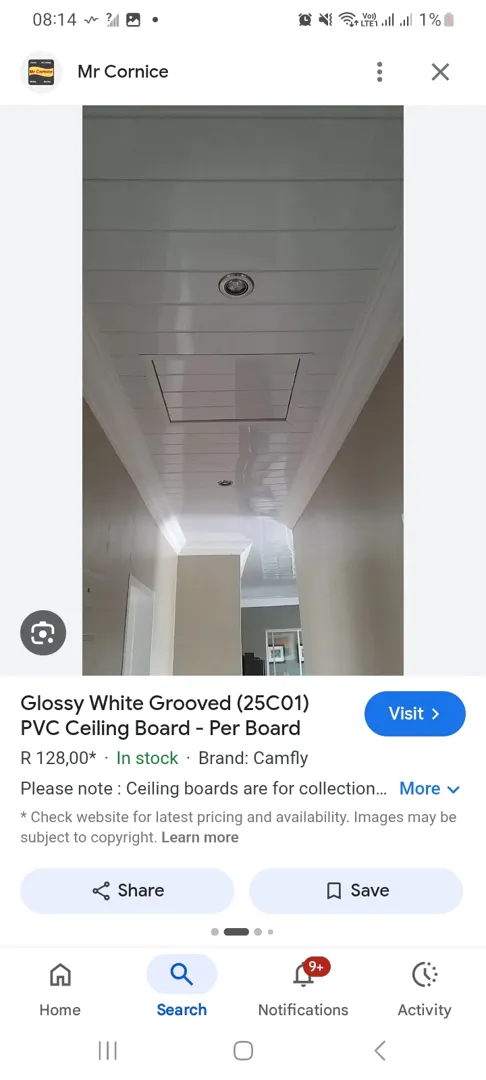Image resolution: width=486 pixels, height=1080 pixels.
Task: Search this image with Google Lens
Action: (x=43, y=632)
